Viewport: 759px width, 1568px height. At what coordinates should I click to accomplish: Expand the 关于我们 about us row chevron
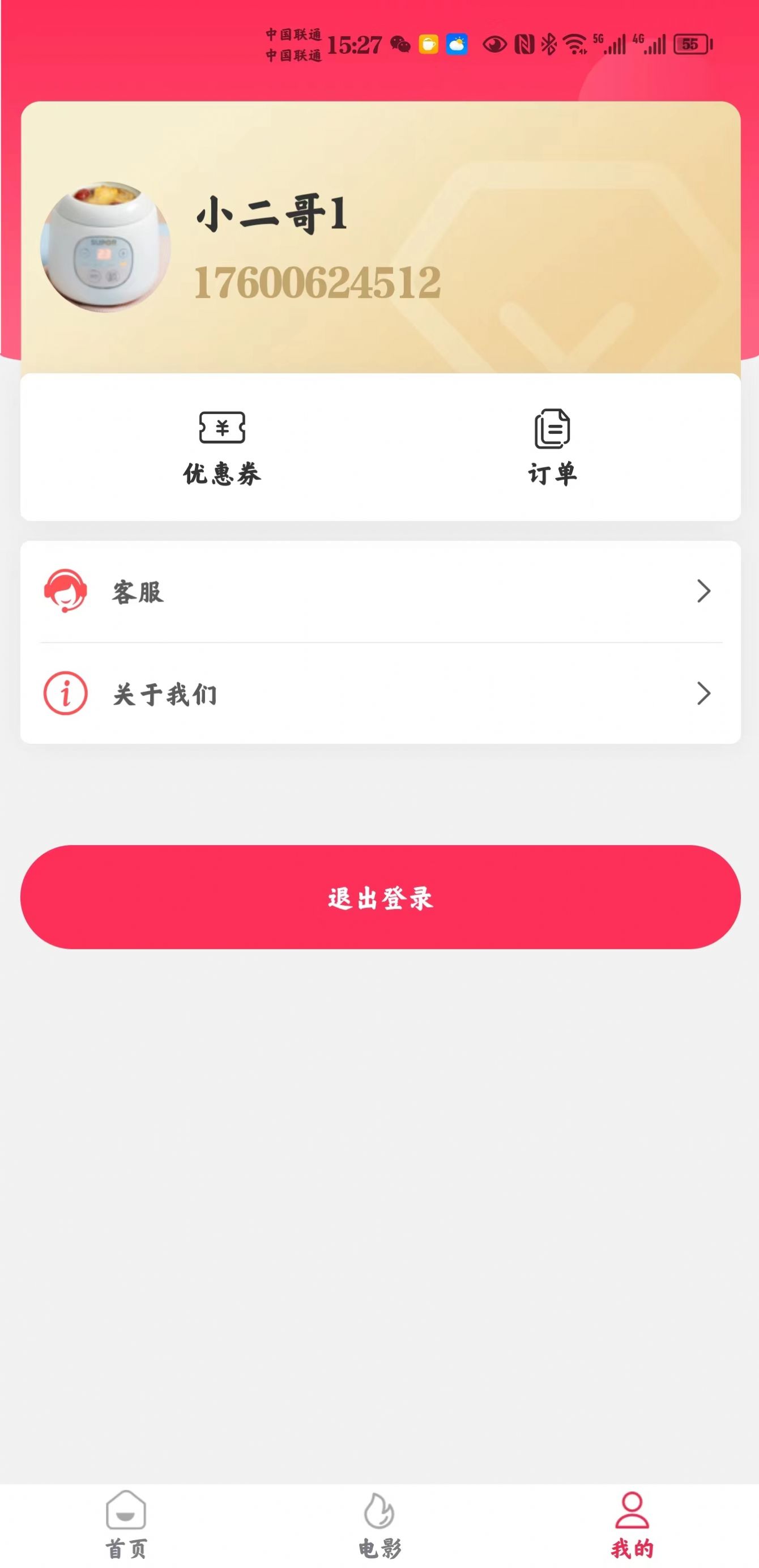[705, 693]
